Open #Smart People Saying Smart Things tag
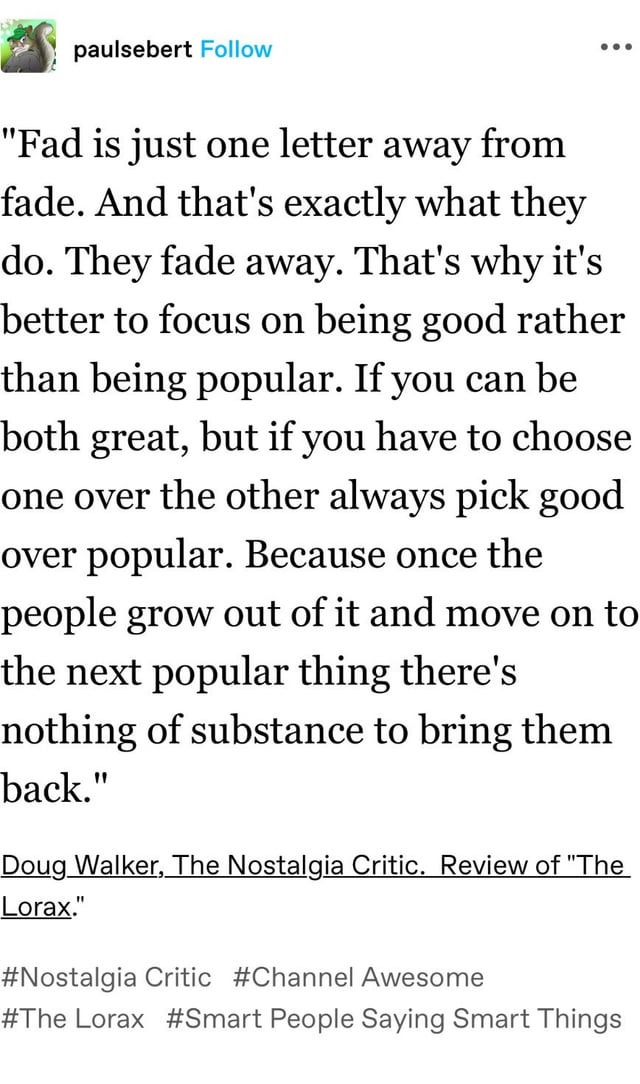The height and width of the screenshot is (1084, 640). tap(394, 1019)
